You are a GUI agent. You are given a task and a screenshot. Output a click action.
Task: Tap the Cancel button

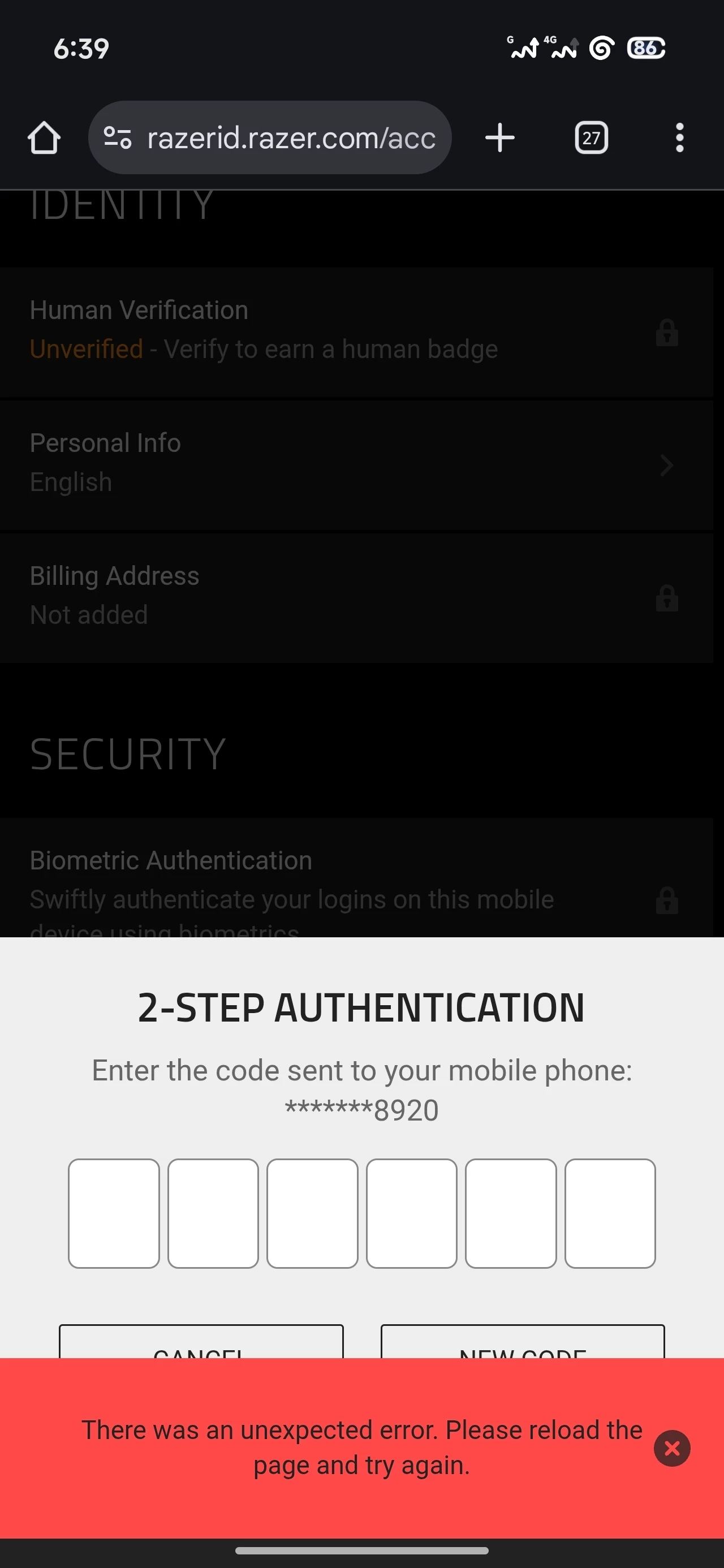(201, 1343)
